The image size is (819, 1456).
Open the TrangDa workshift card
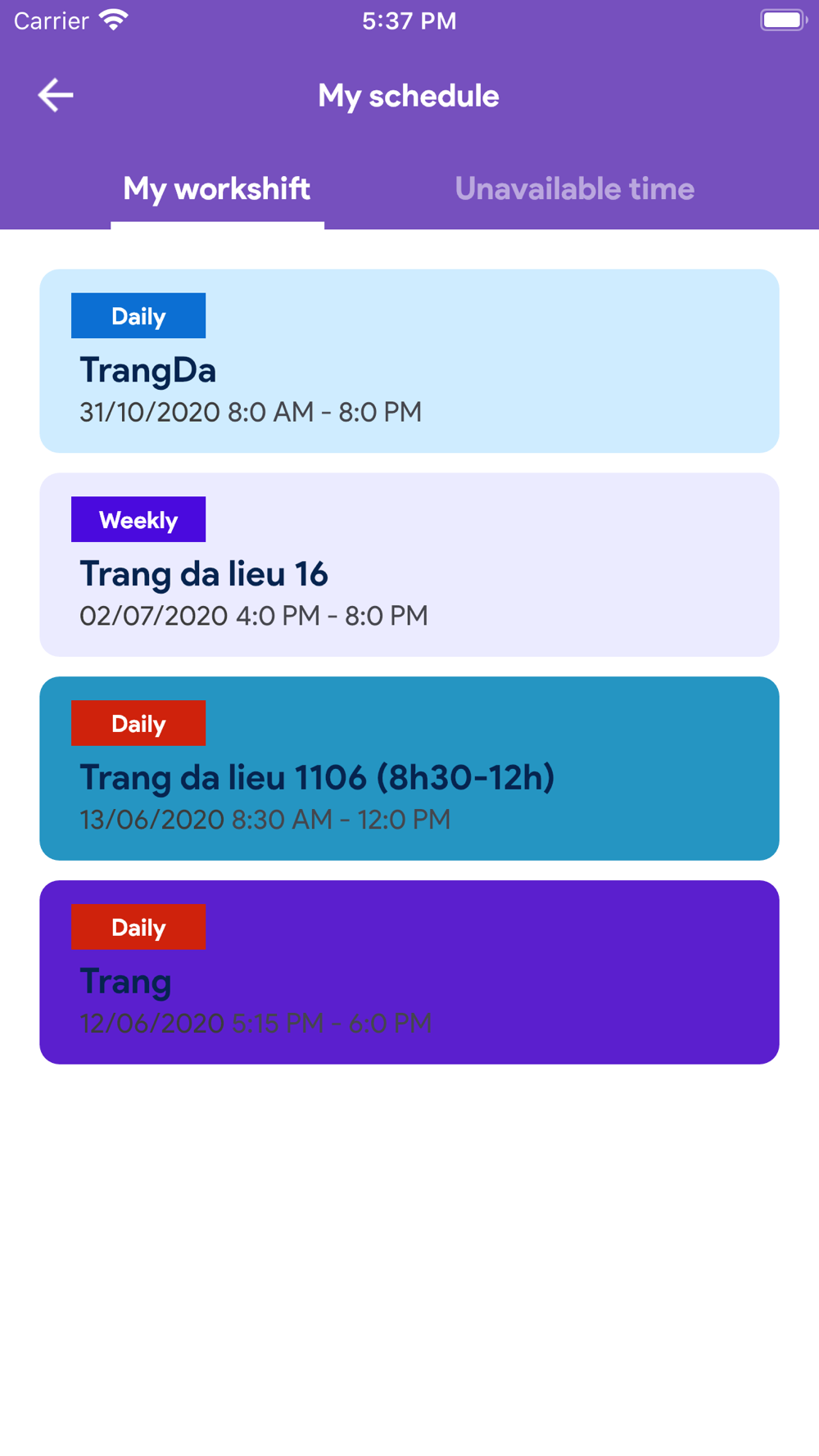pos(409,361)
